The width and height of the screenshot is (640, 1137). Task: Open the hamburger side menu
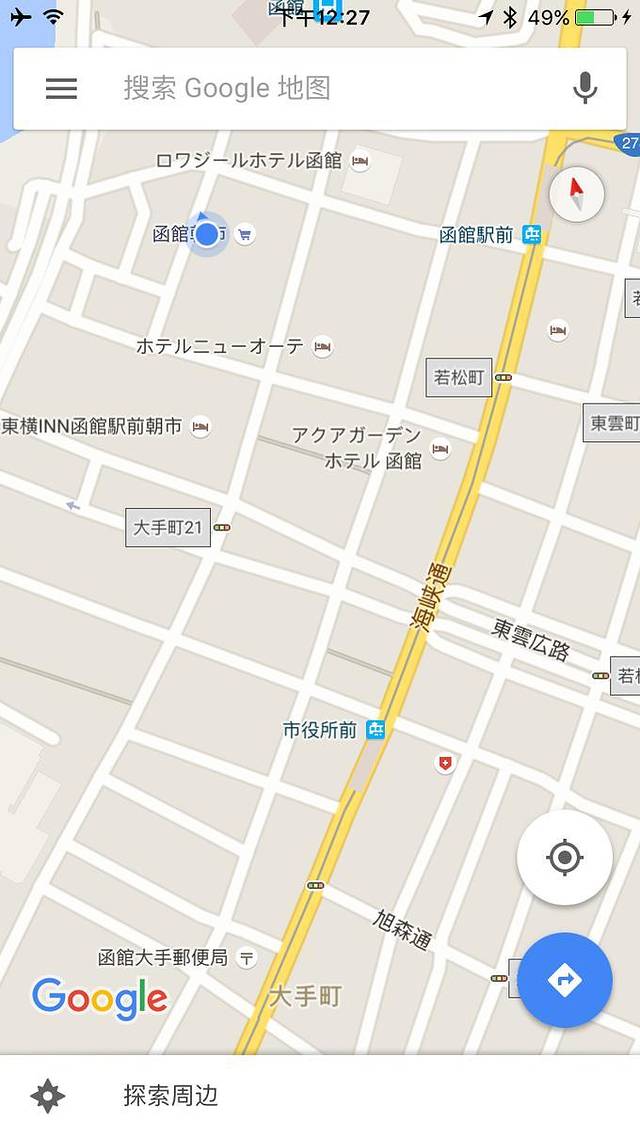(61, 88)
